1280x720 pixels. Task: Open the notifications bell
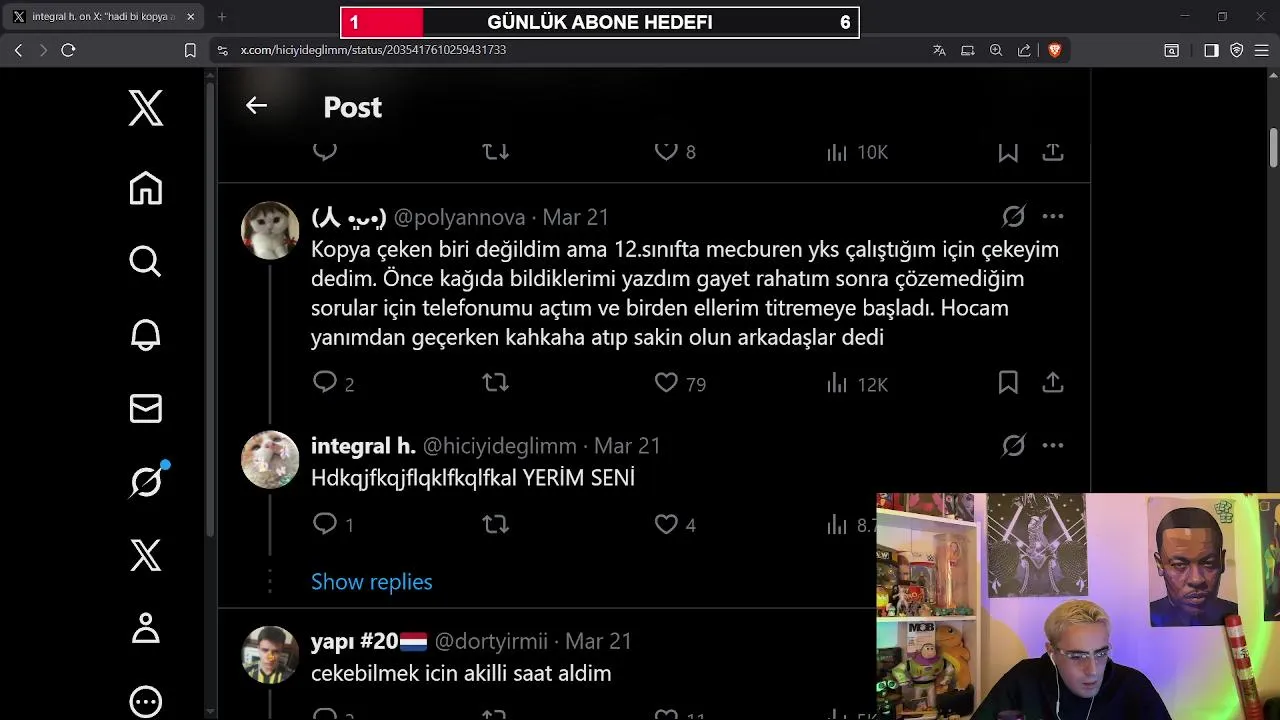pos(146,335)
